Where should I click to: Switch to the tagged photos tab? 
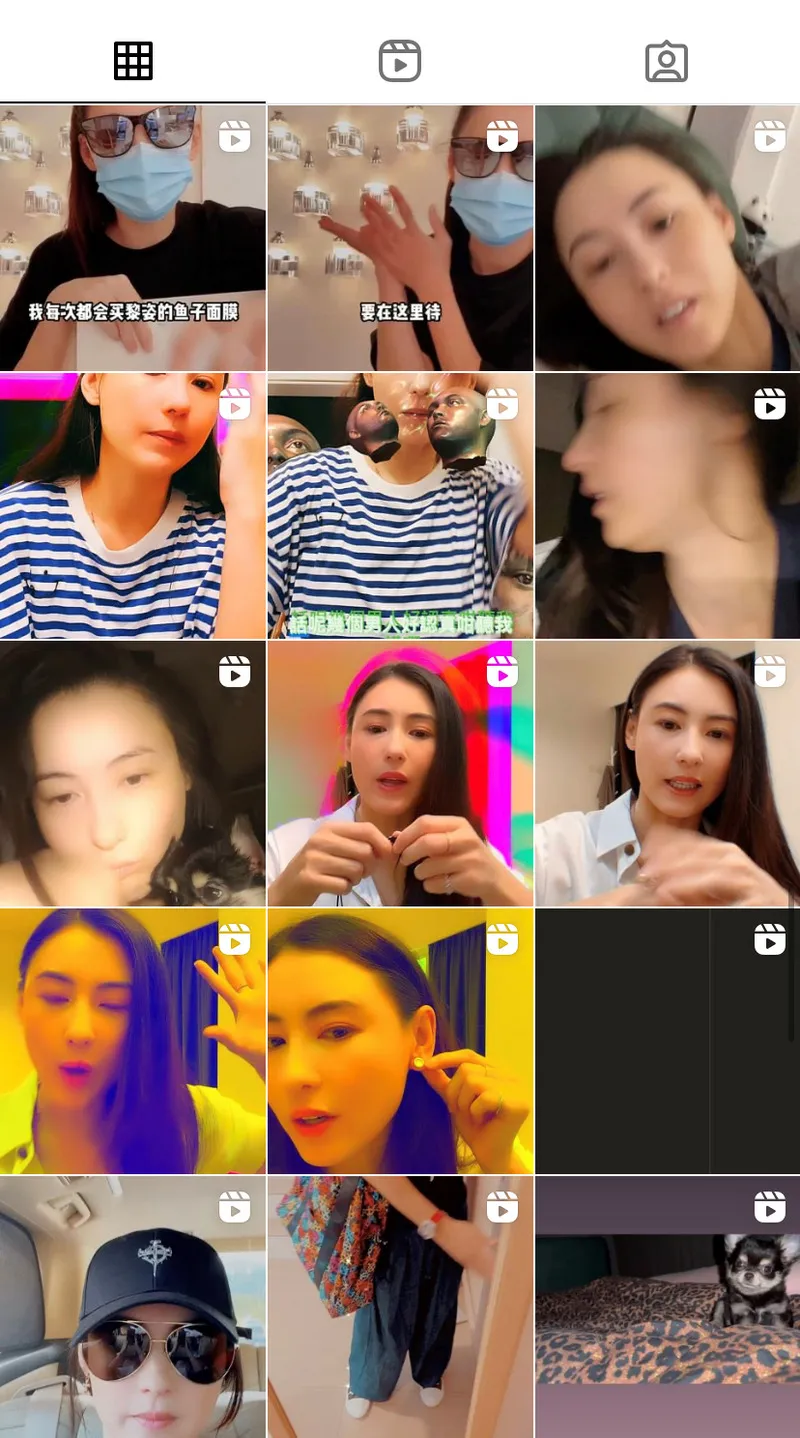click(x=666, y=61)
